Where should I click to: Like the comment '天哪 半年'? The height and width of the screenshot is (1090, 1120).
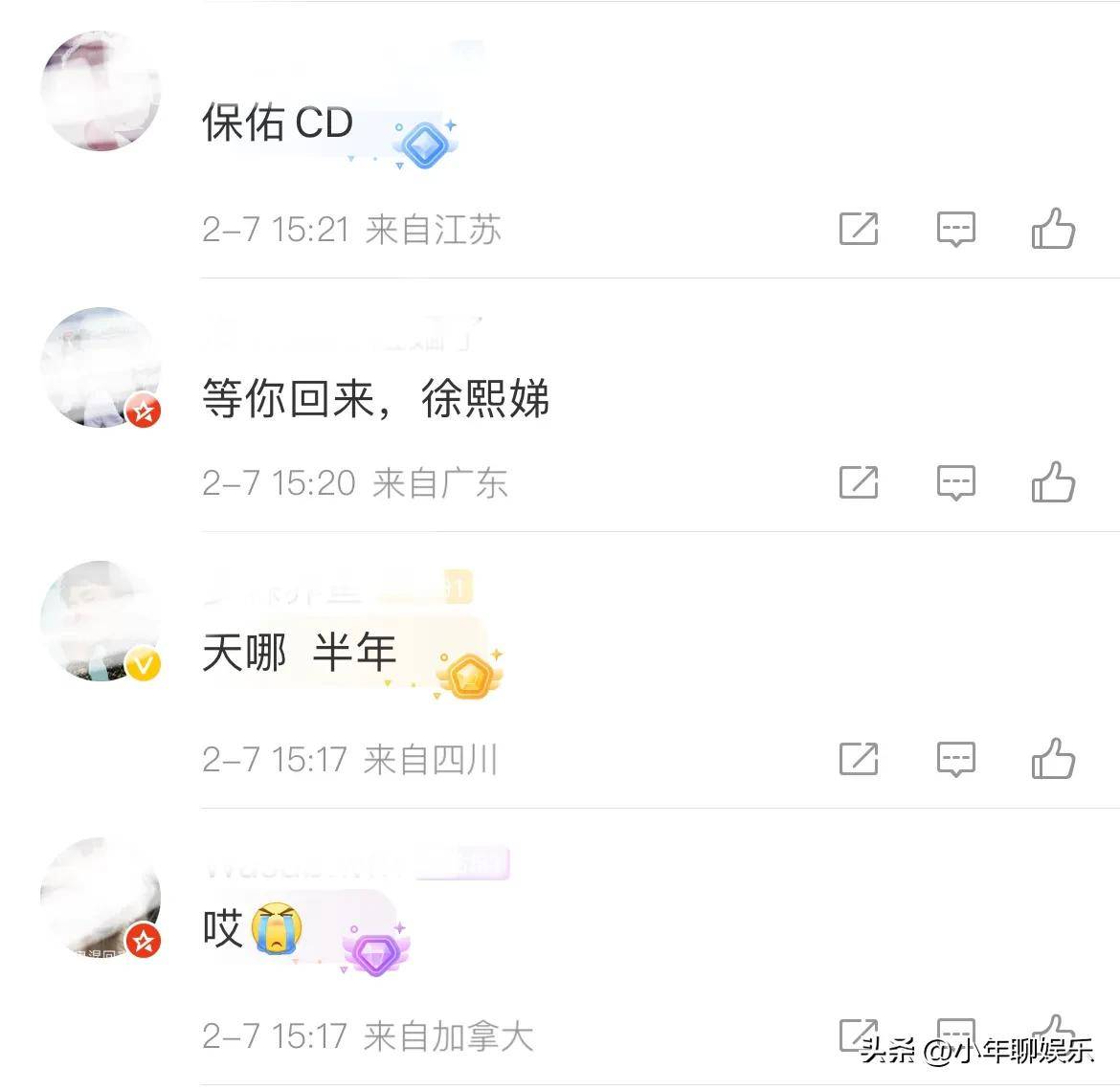pyautogui.click(x=1053, y=759)
